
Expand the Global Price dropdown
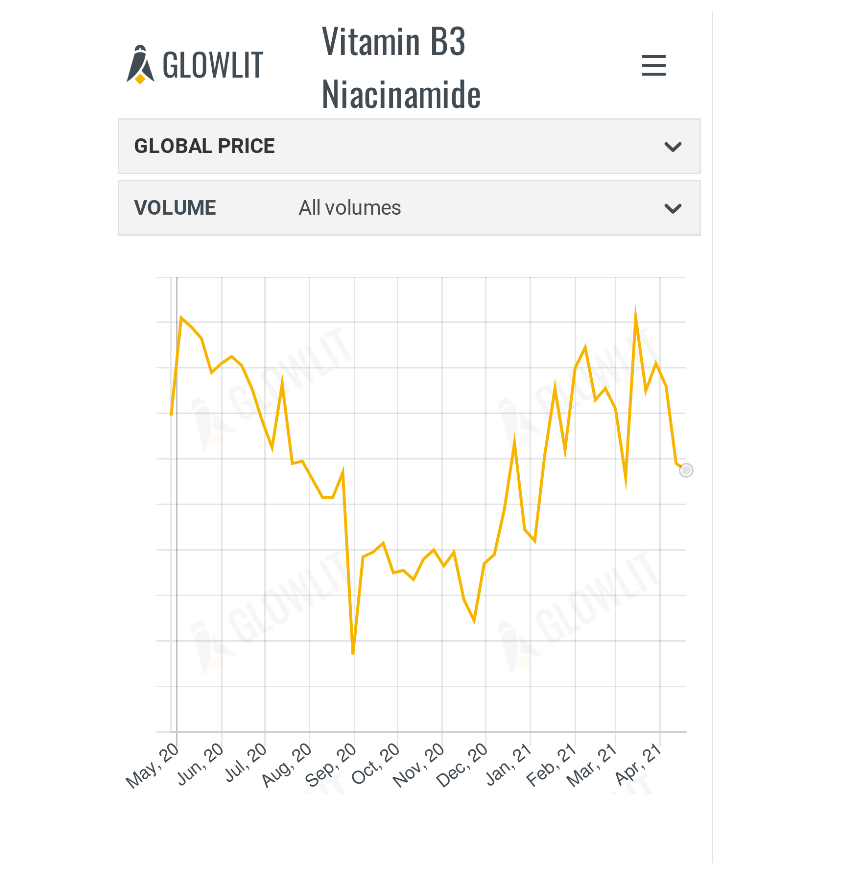(672, 146)
